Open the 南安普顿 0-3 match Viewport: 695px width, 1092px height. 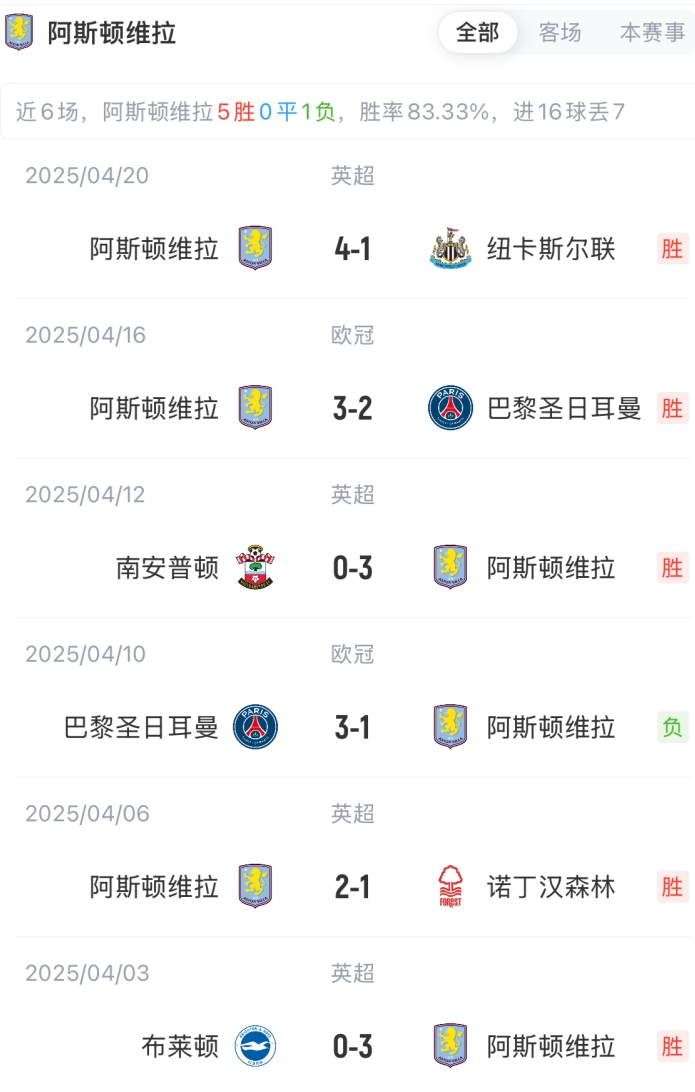(x=352, y=568)
